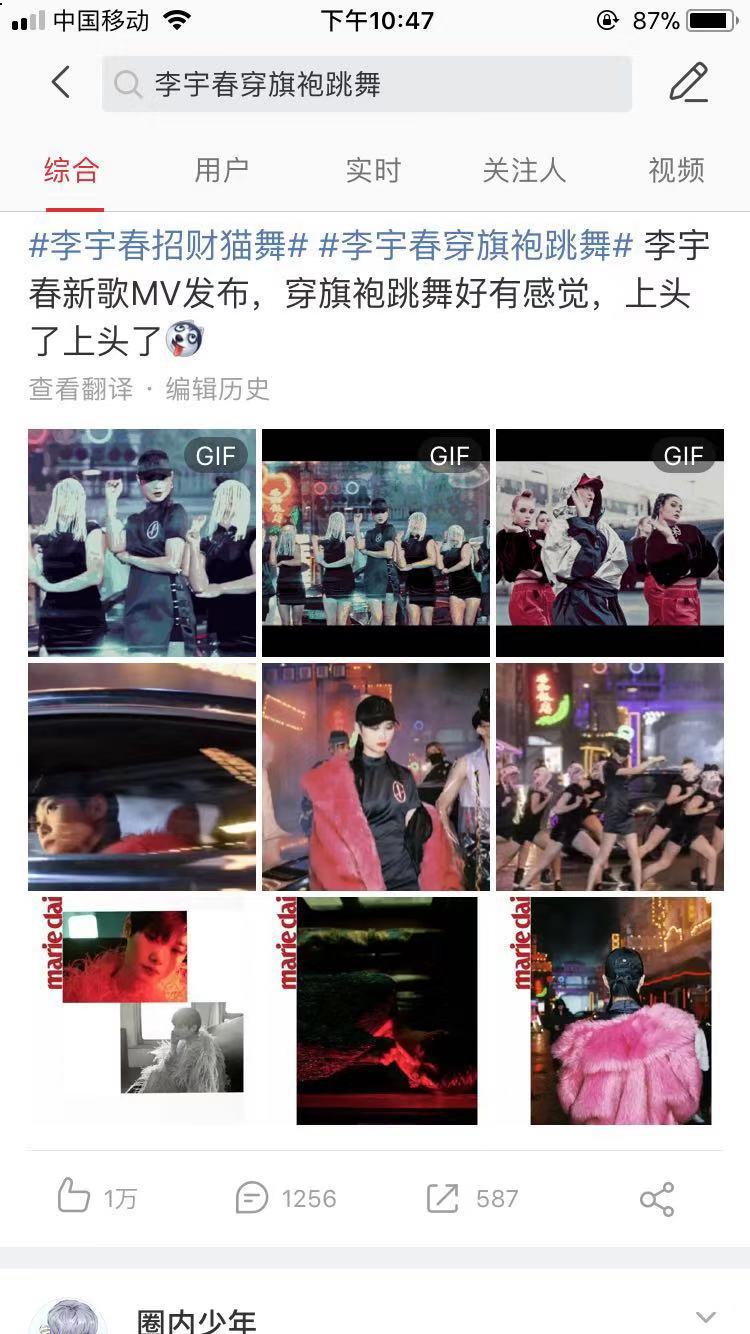The height and width of the screenshot is (1334, 750).
Task: Like the post with 1万 likes
Action: 96,1198
